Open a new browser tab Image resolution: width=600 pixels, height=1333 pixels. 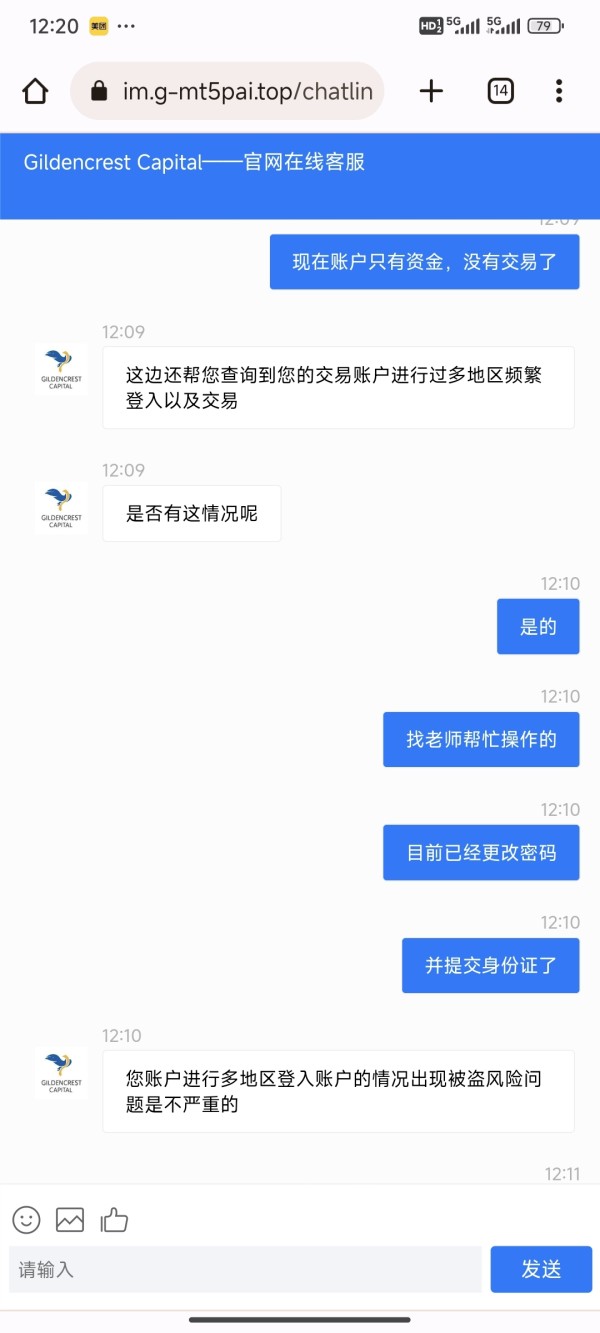click(x=431, y=92)
